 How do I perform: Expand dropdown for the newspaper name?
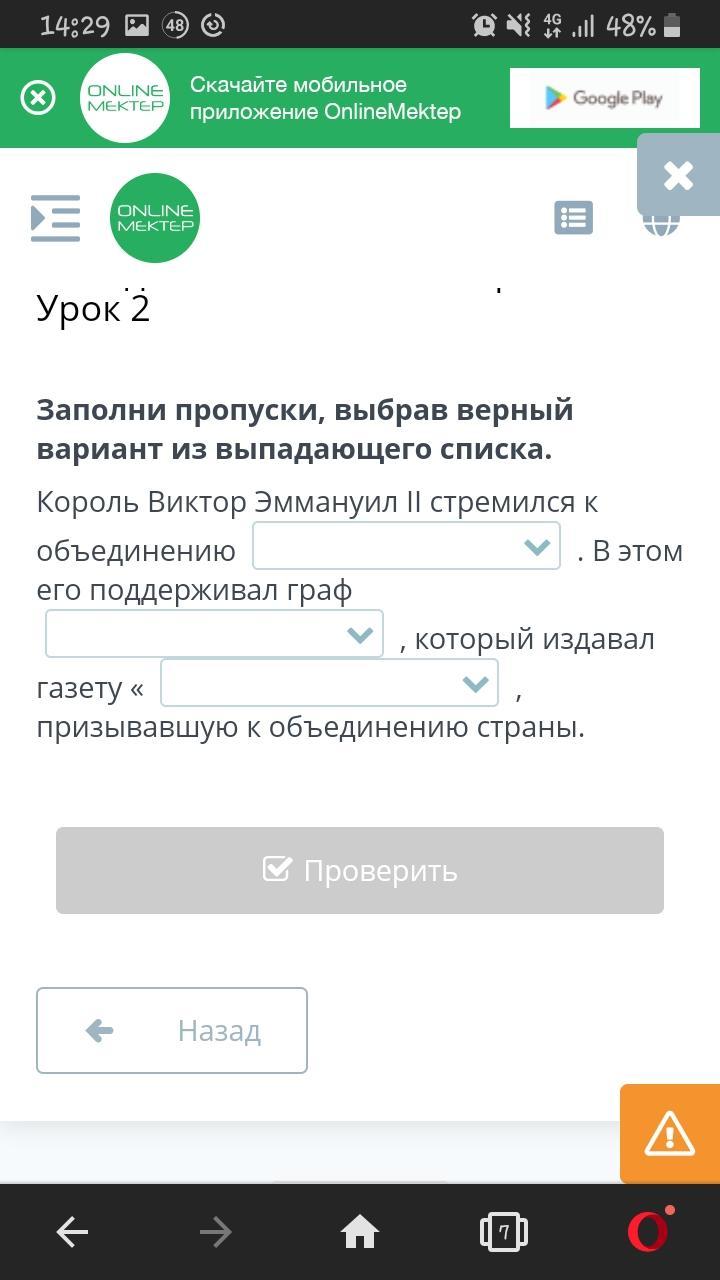click(x=329, y=683)
